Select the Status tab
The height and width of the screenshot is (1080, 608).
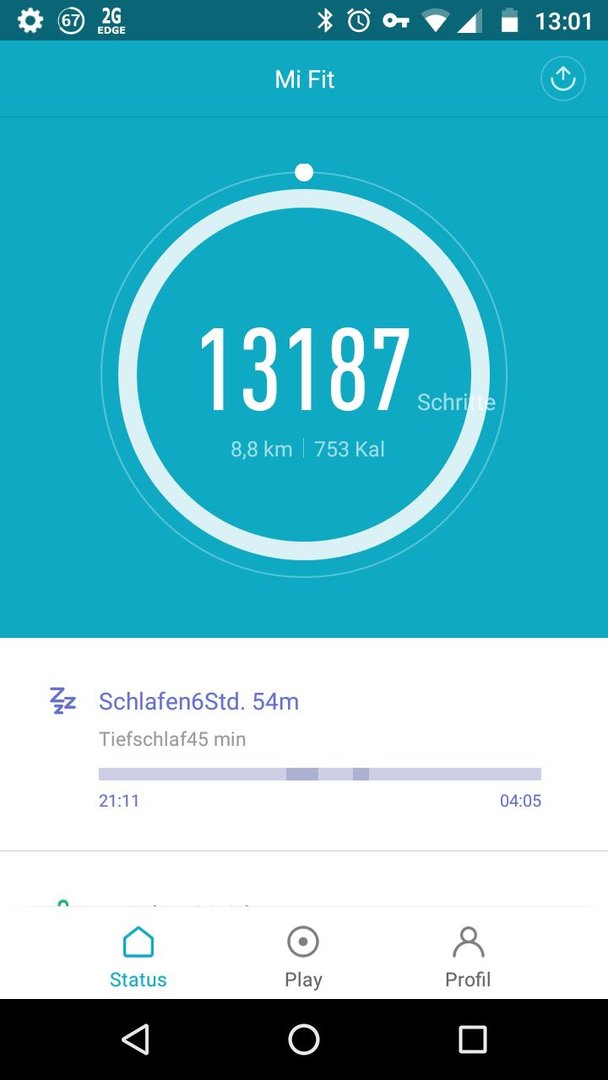(138, 956)
